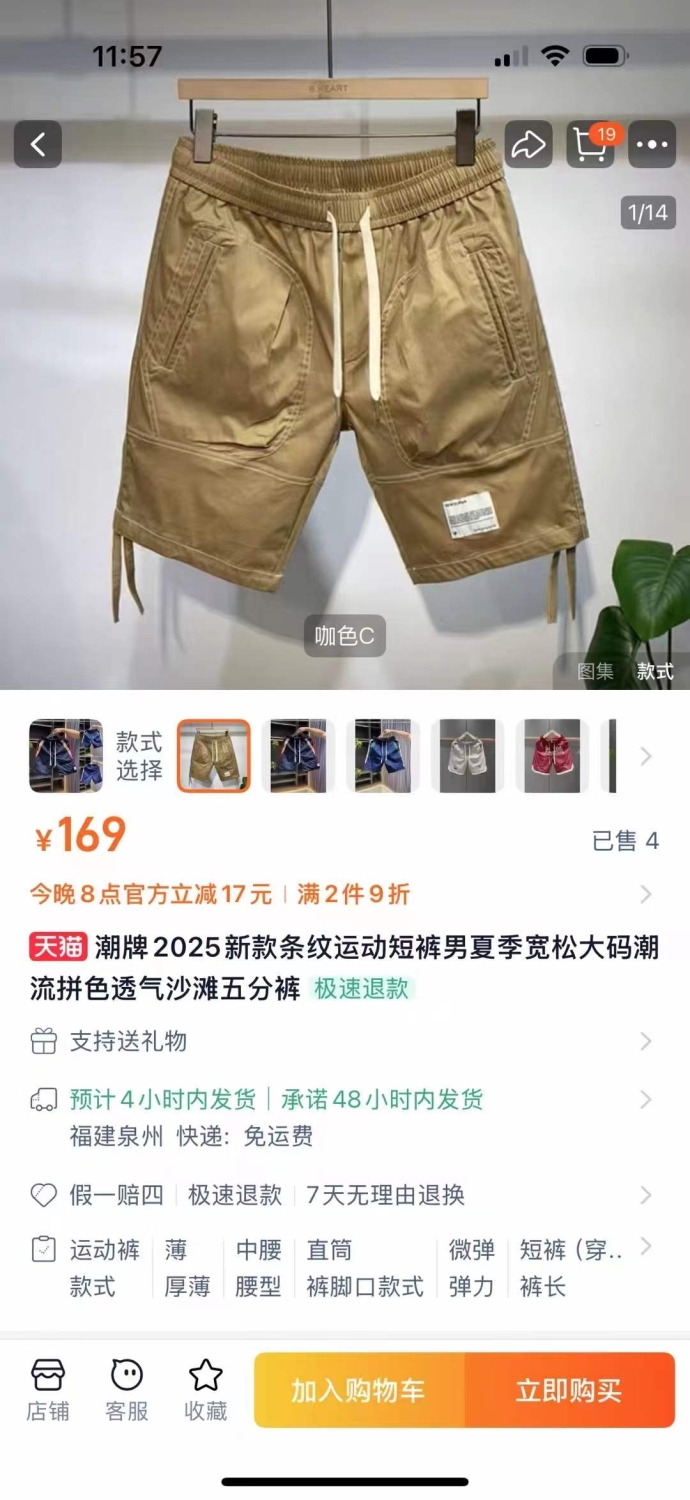Viewport: 690px width, 1500px height.
Task: Open the three-dot overflow menu
Action: click(x=653, y=145)
